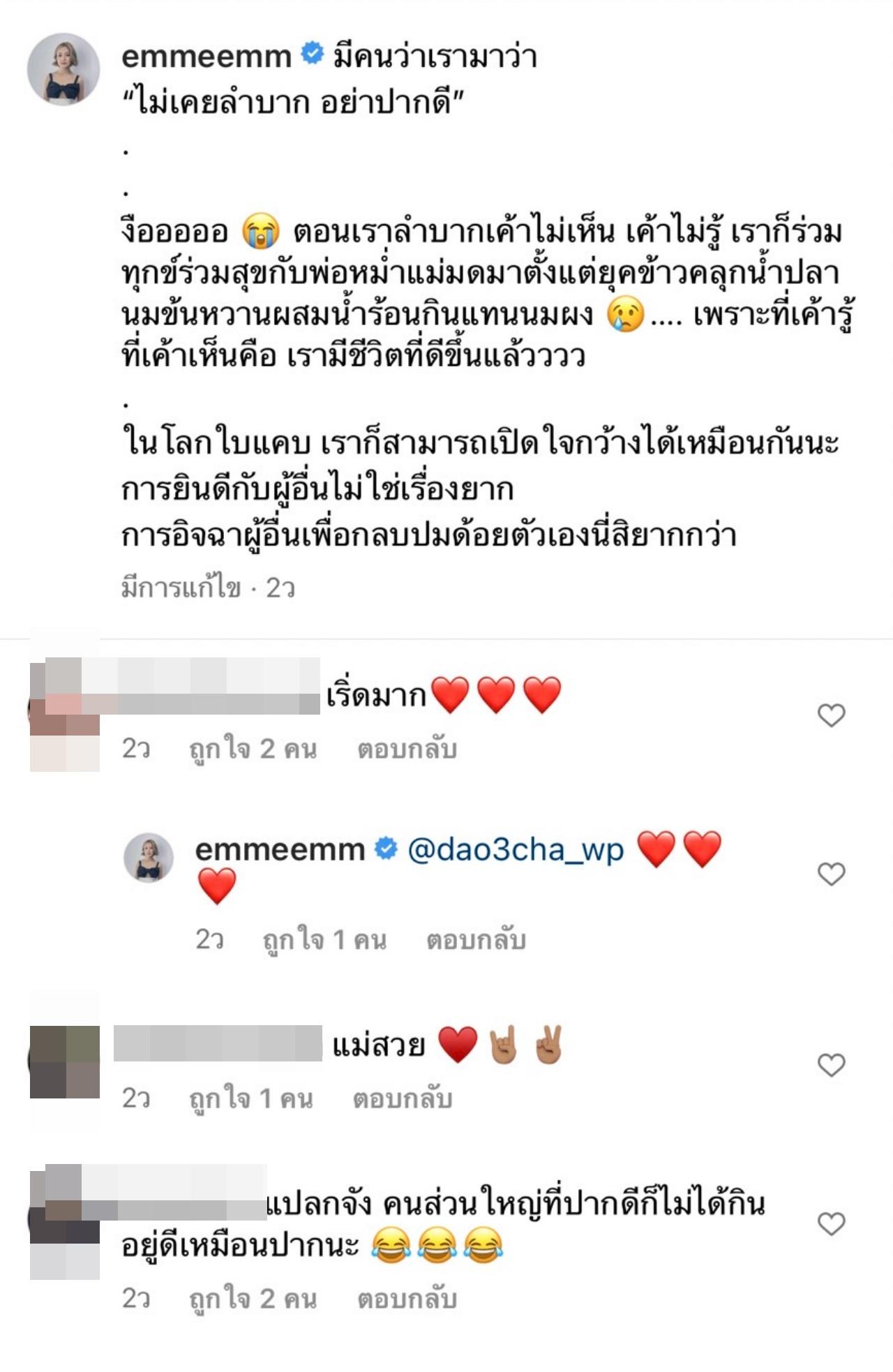
Task: Like the comment starting with "แปลกจัง"
Action: click(x=831, y=1224)
